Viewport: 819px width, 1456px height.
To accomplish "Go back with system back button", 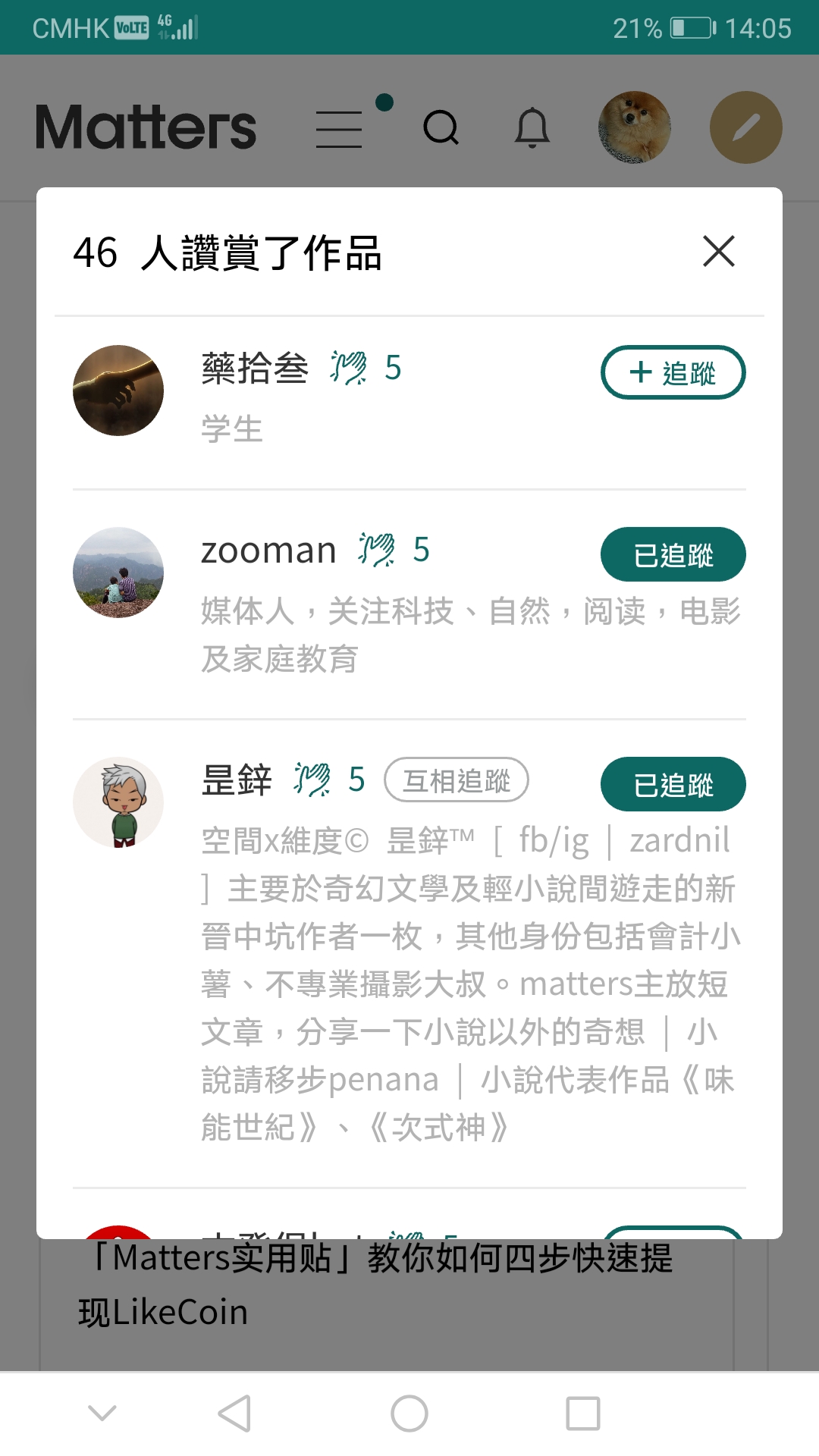I will (x=234, y=1414).
